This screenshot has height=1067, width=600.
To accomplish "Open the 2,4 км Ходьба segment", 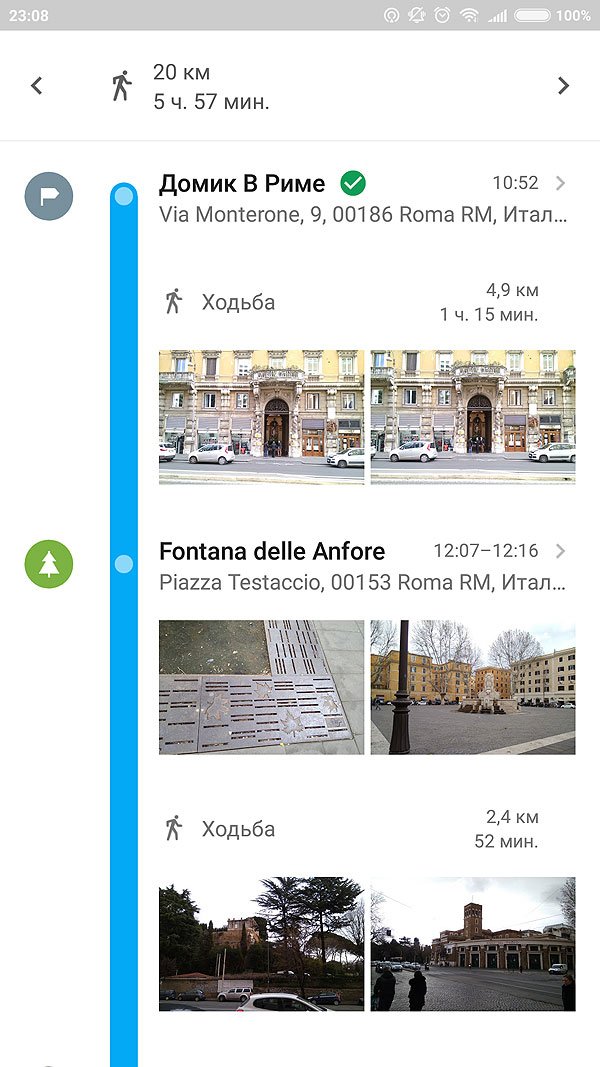I will (352, 829).
